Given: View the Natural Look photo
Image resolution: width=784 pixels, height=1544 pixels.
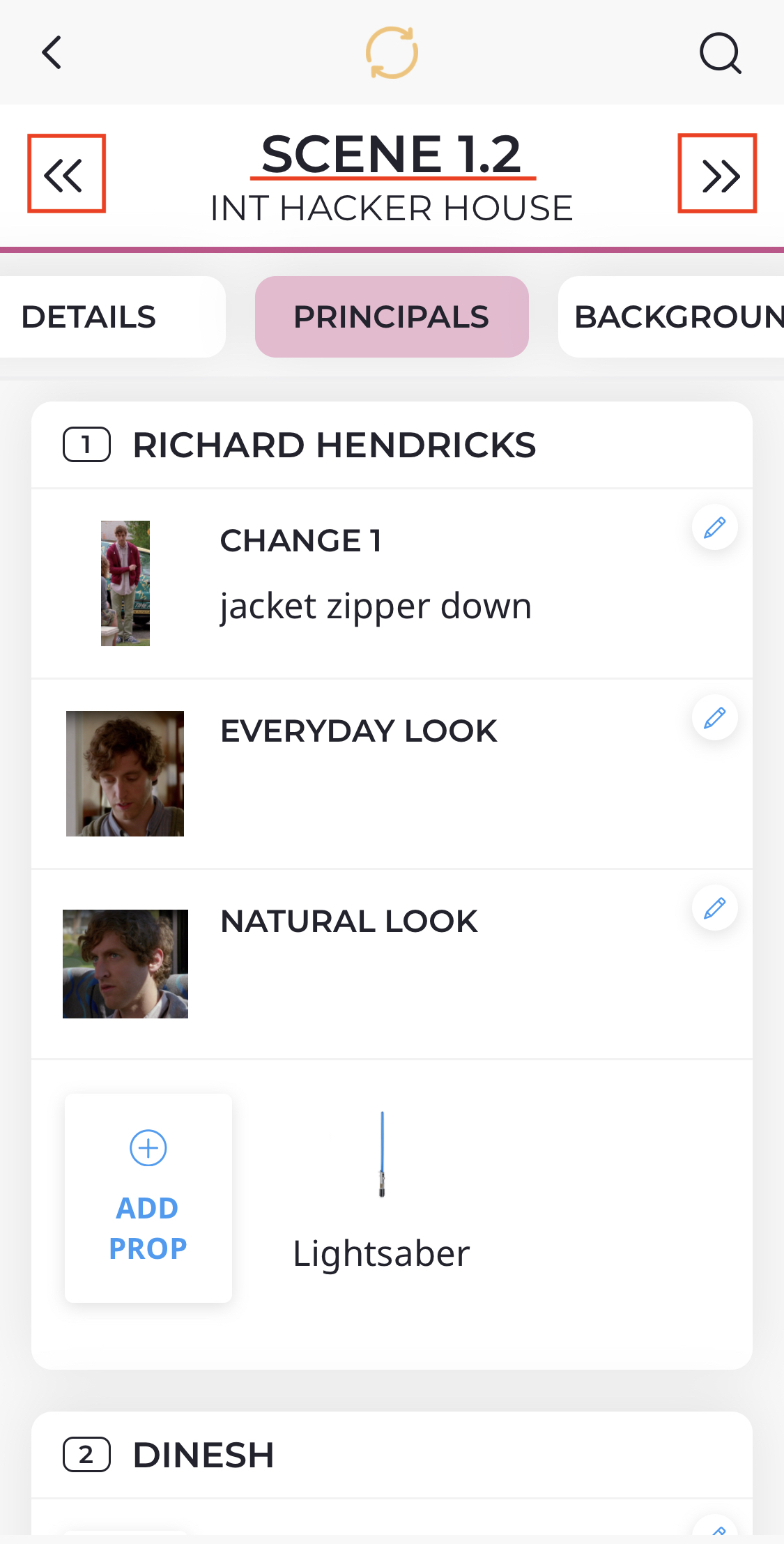Looking at the screenshot, I should 125,964.
